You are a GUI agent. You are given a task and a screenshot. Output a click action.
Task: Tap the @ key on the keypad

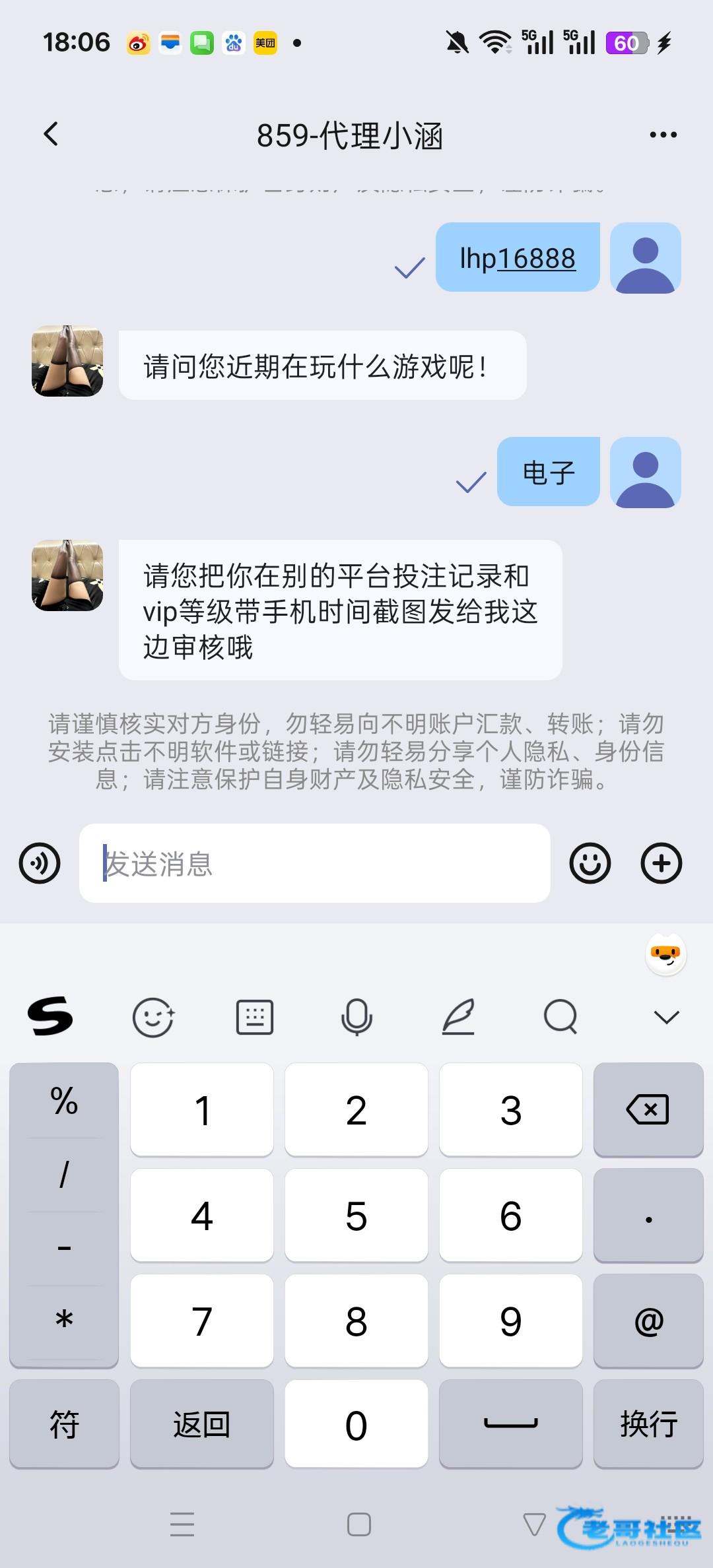[648, 1321]
